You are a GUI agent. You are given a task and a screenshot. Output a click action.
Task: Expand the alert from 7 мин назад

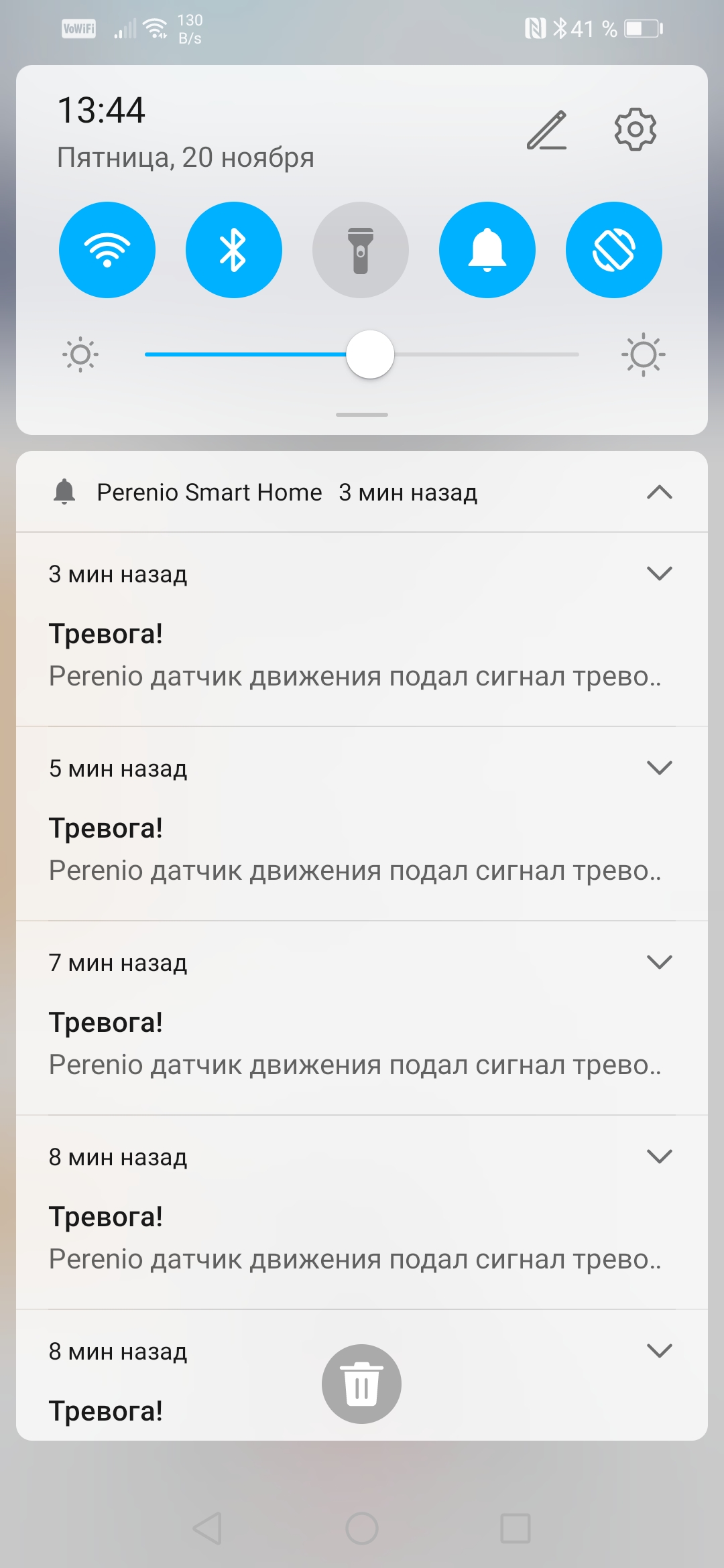point(659,962)
